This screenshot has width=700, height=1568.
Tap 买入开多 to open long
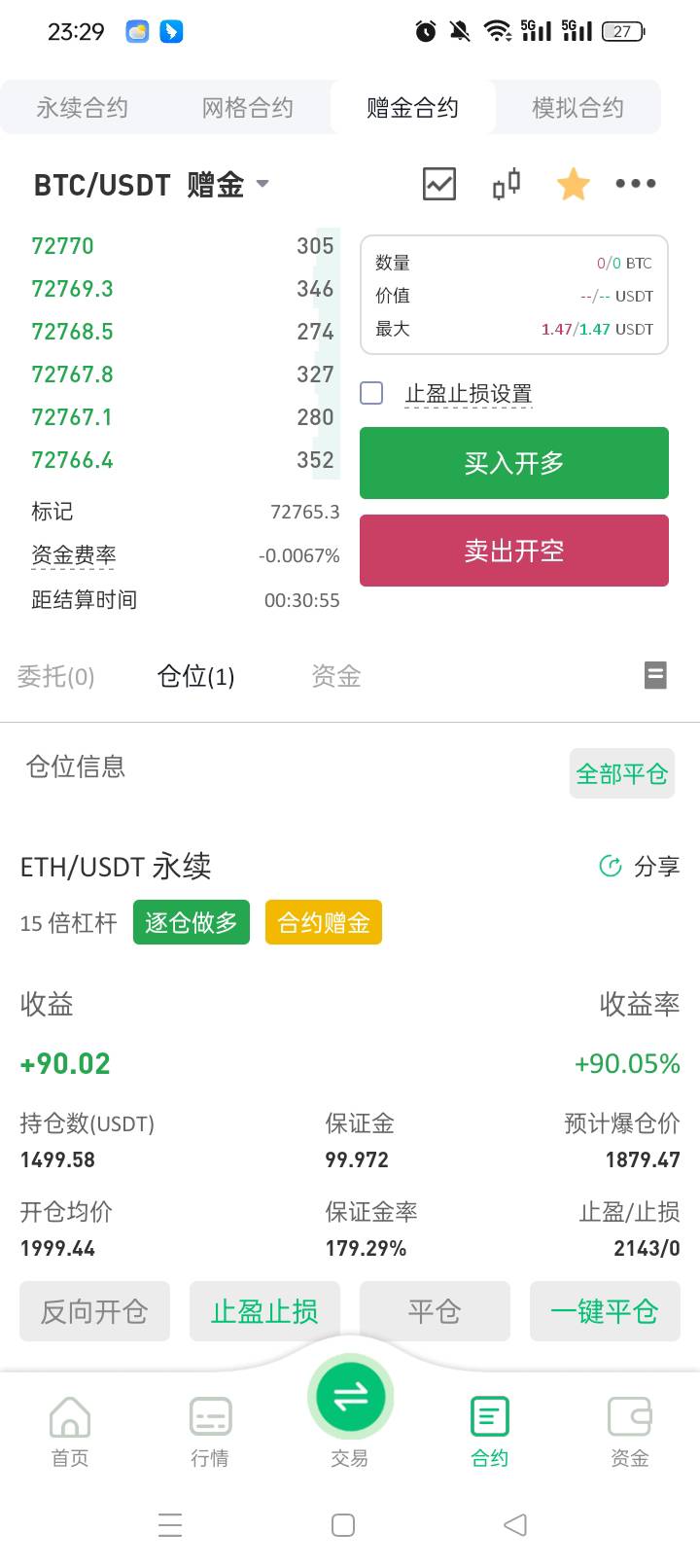(513, 463)
